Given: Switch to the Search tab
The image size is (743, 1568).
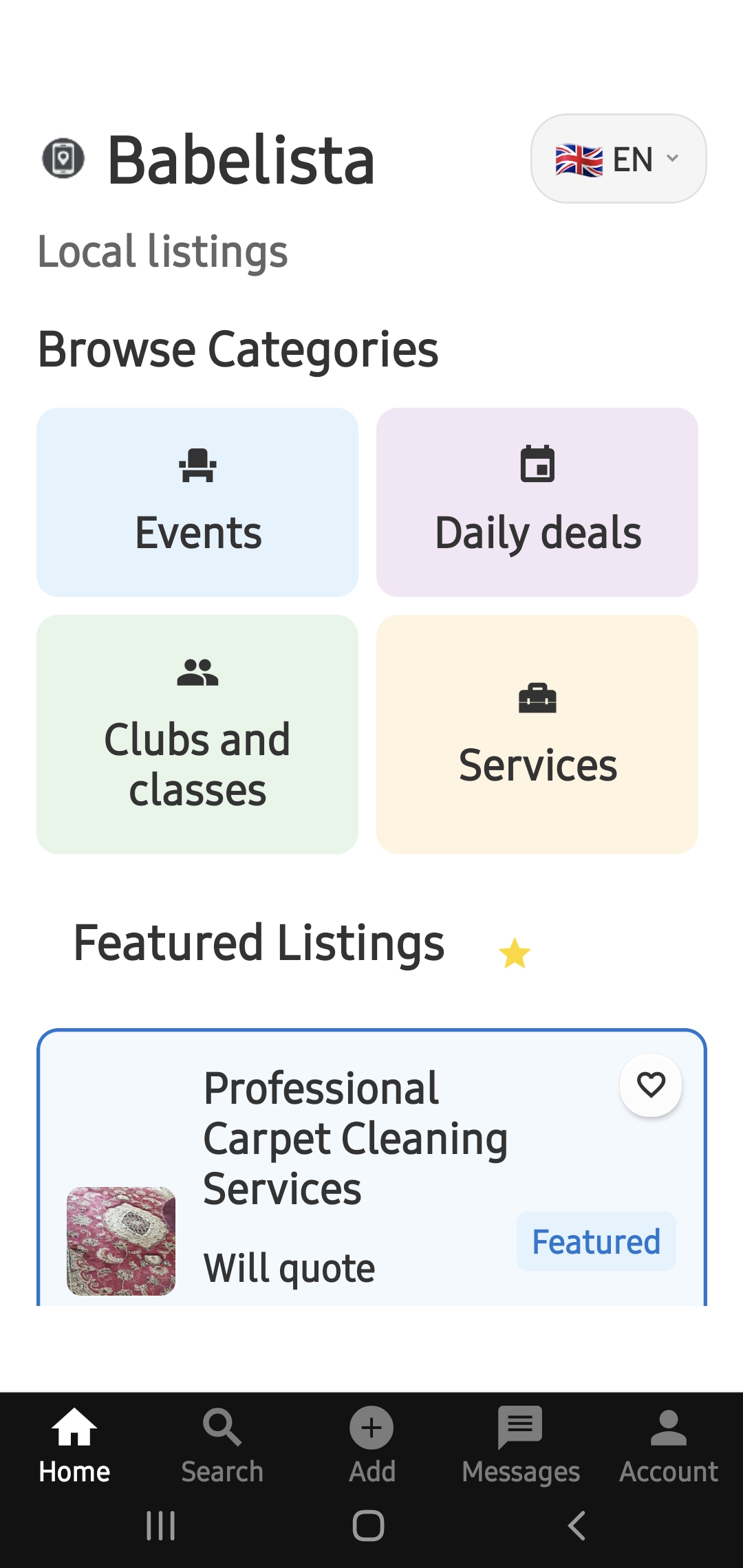Looking at the screenshot, I should point(222,1444).
